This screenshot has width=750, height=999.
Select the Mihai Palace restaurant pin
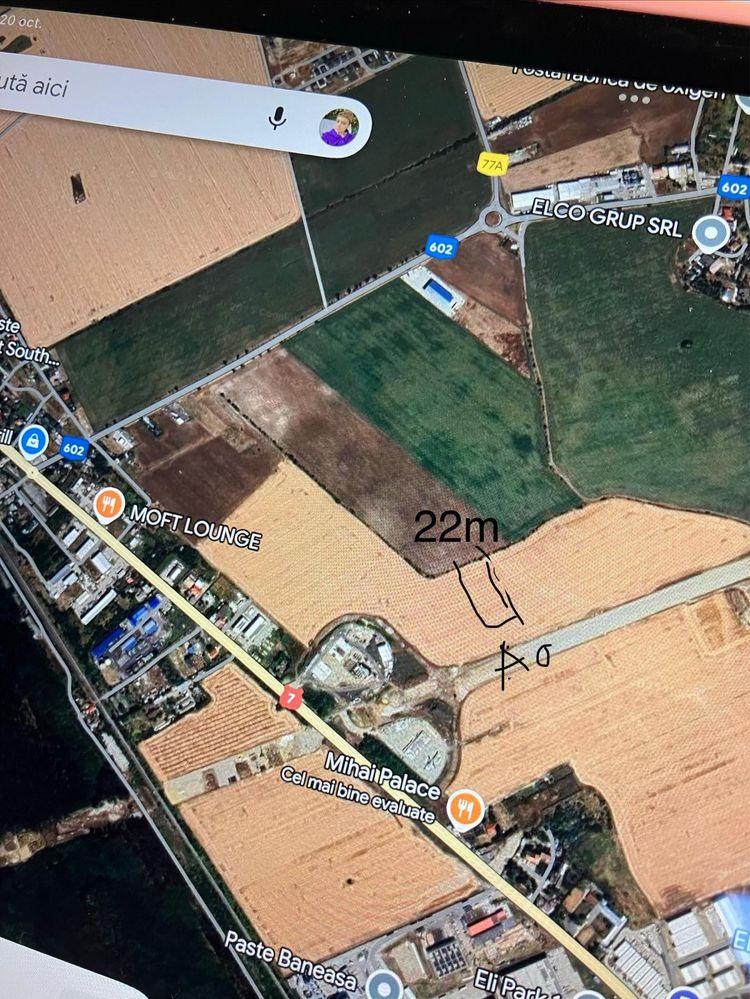[465, 807]
